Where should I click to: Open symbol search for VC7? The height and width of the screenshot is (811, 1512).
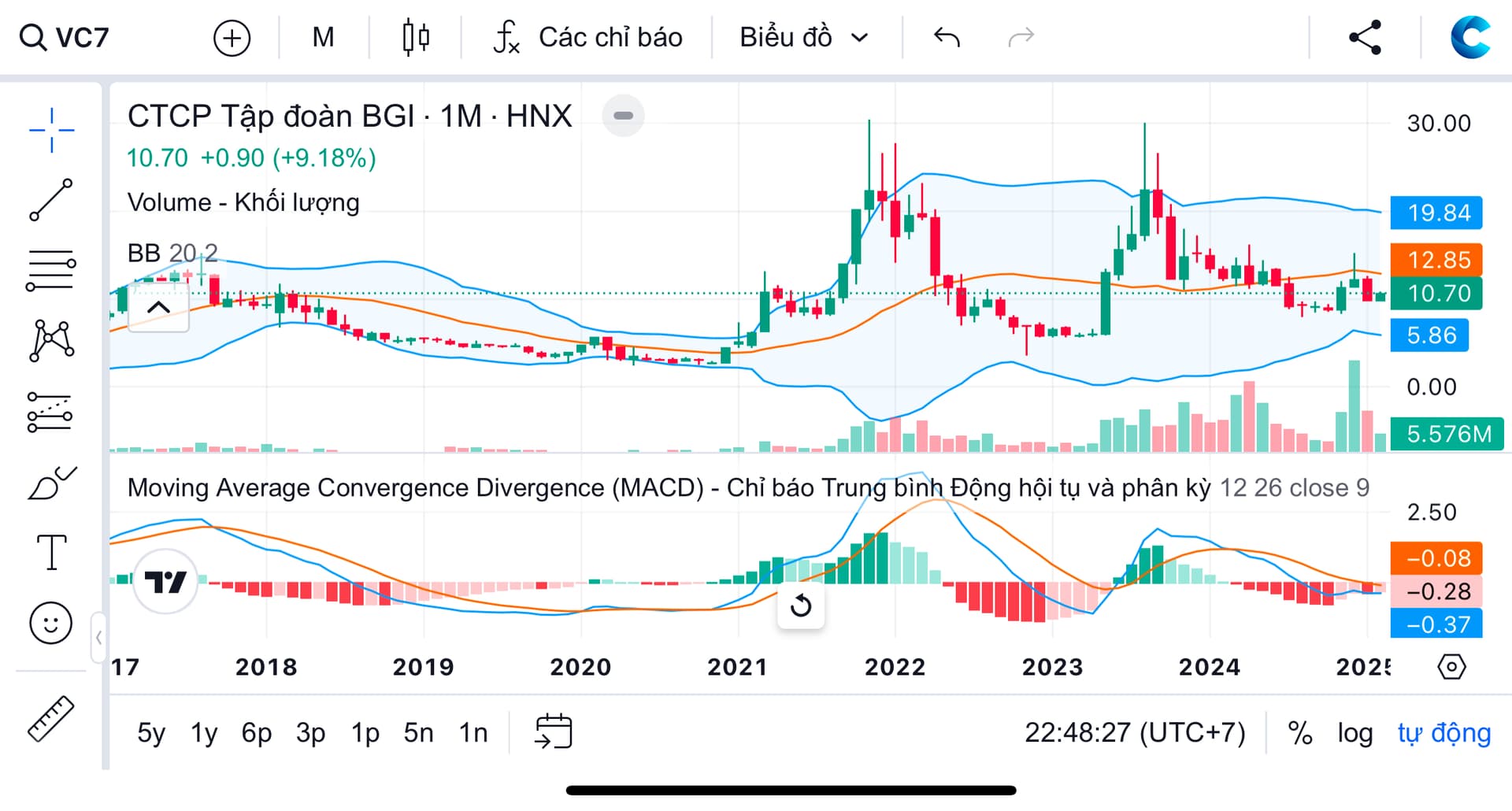65,37
